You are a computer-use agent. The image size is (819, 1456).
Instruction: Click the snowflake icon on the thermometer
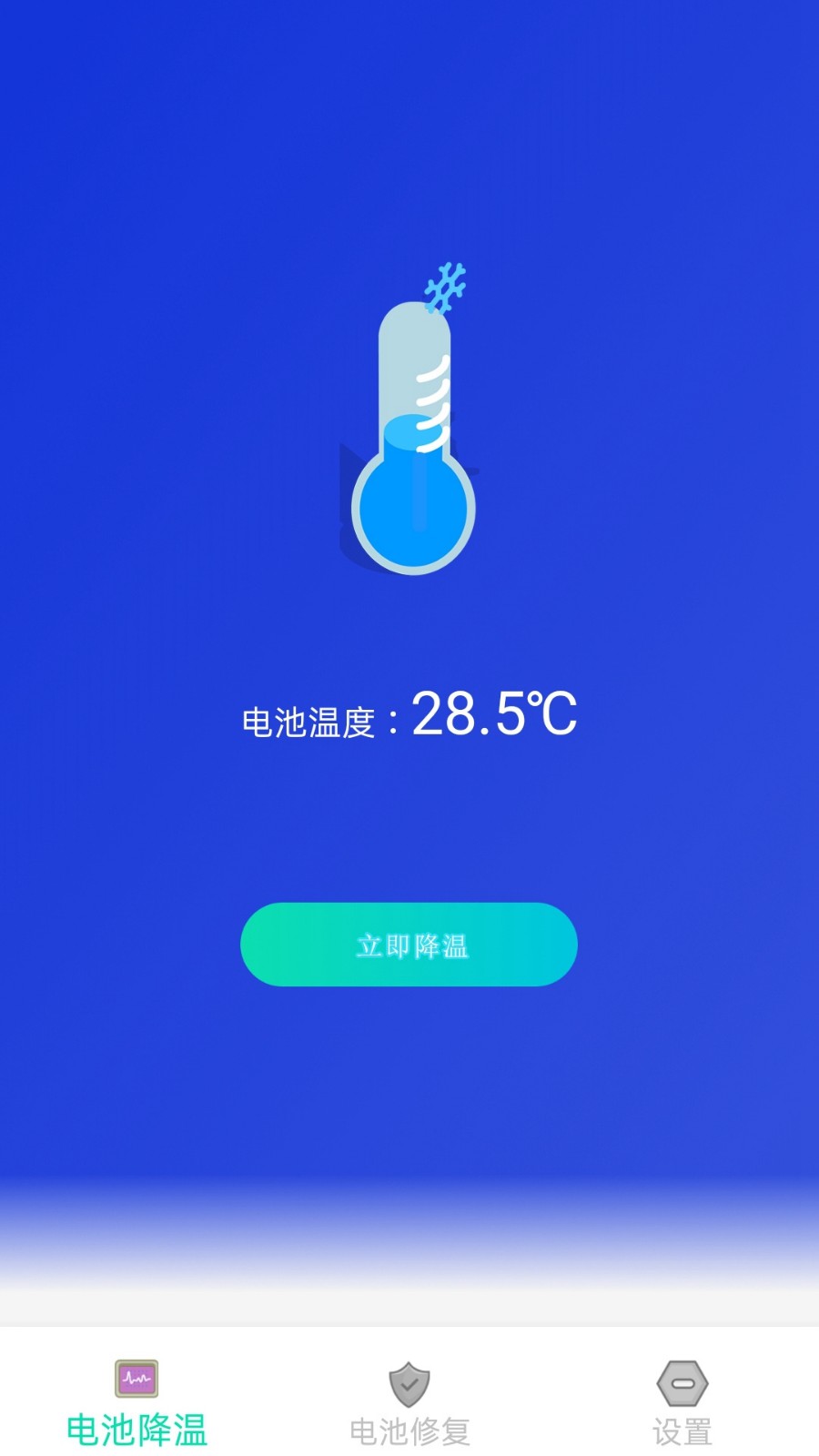(446, 289)
